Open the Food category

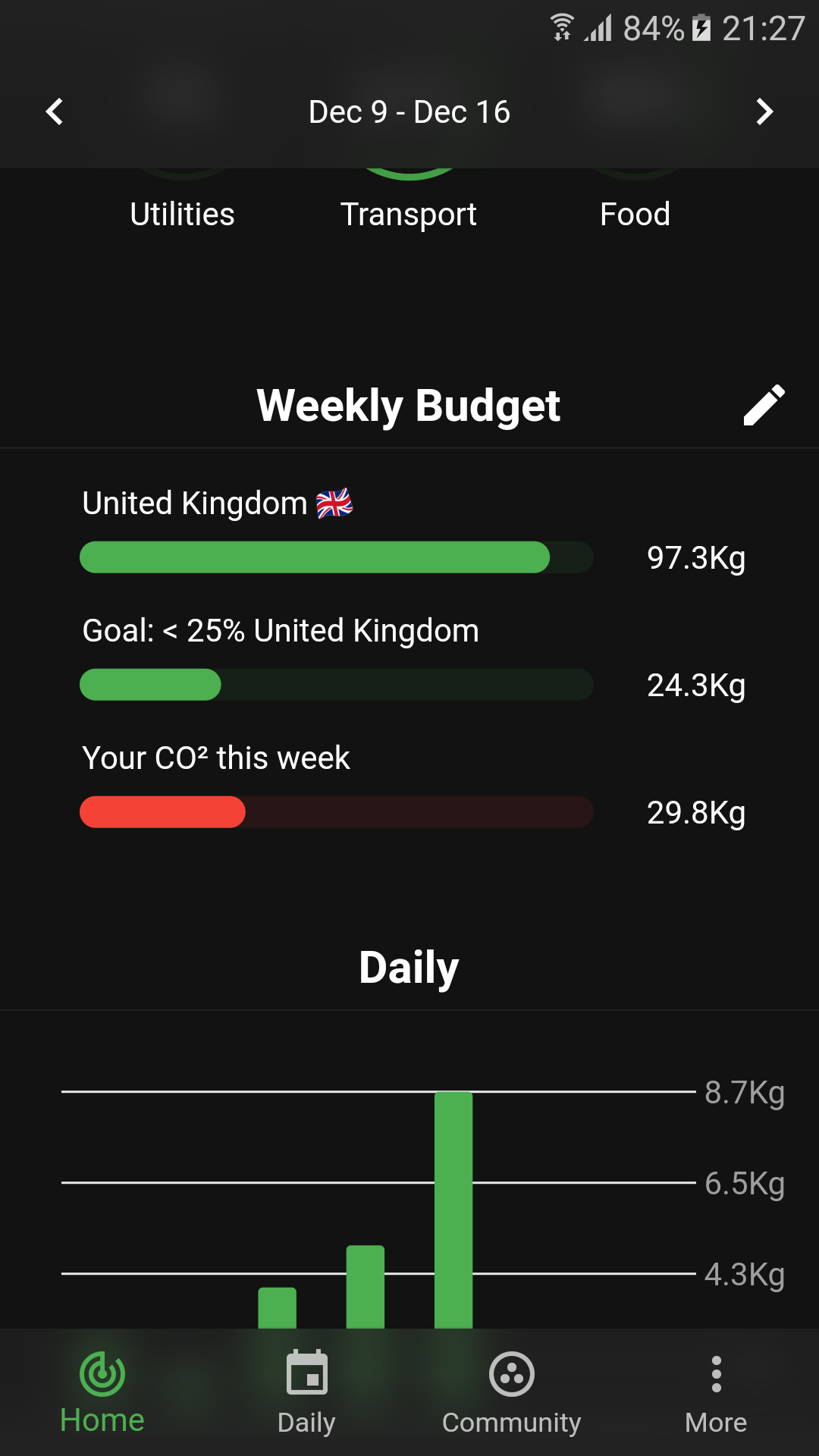(x=635, y=214)
